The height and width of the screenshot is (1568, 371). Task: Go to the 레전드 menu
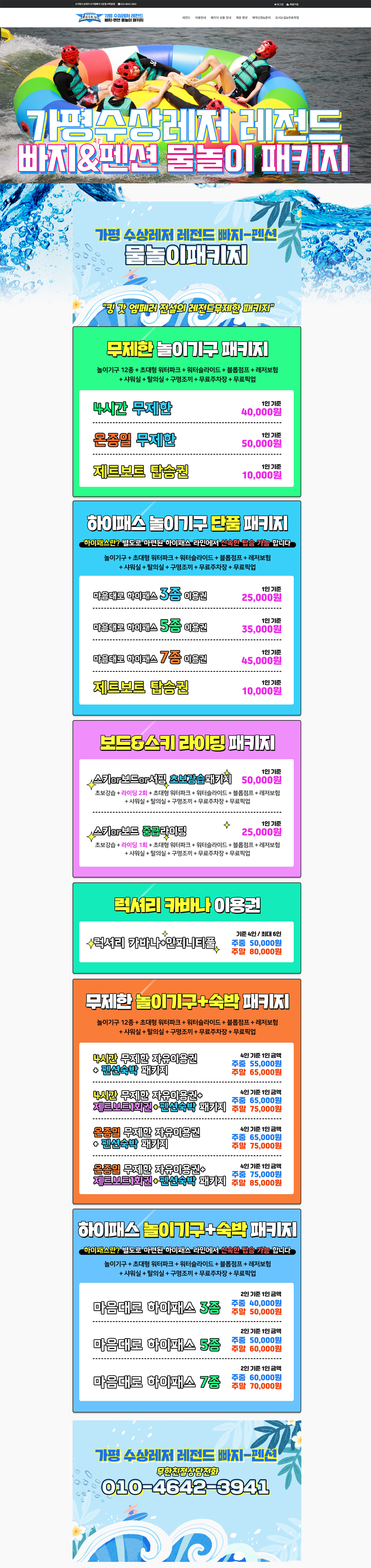(186, 18)
